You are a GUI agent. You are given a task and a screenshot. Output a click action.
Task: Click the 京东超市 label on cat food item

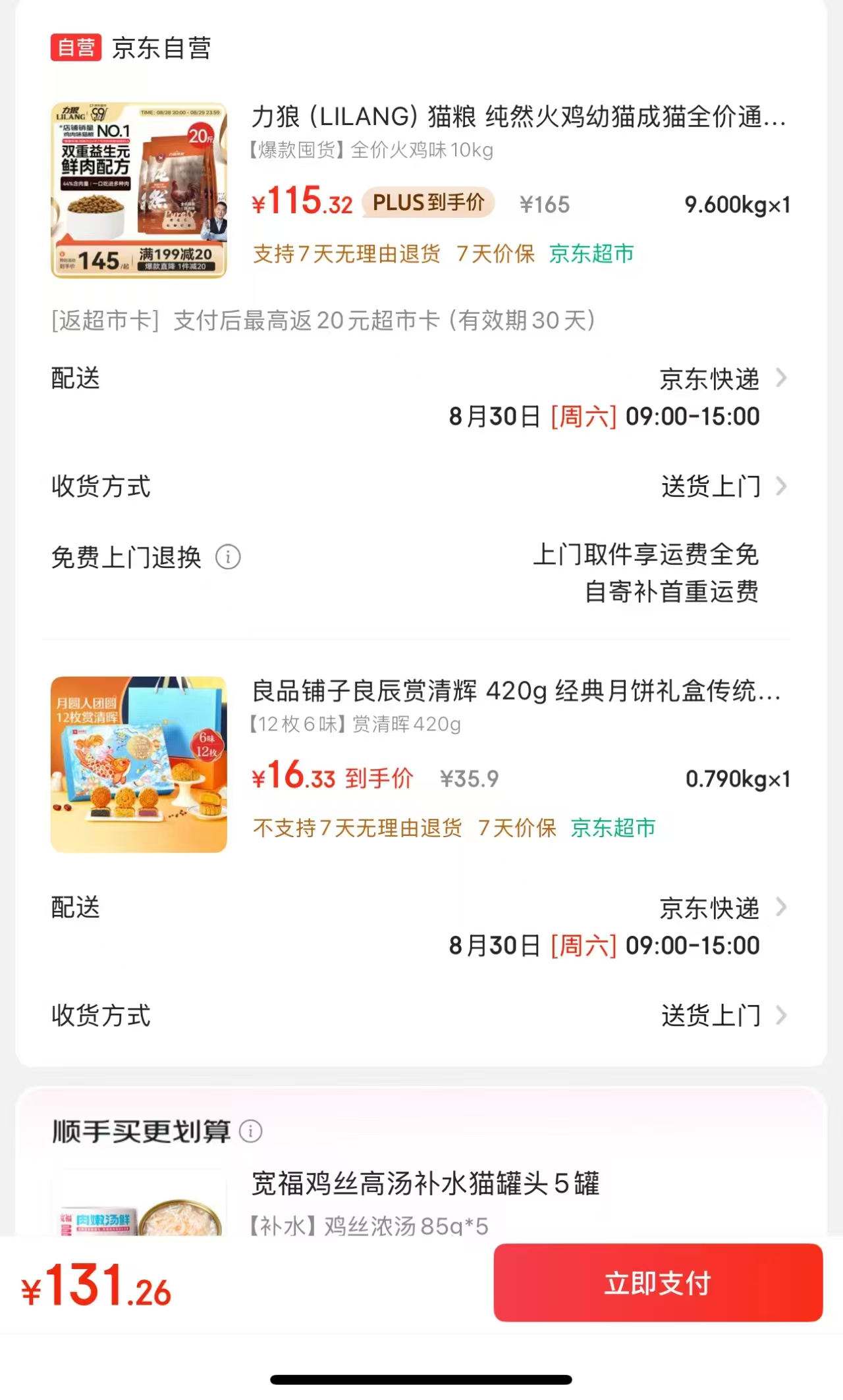point(591,253)
